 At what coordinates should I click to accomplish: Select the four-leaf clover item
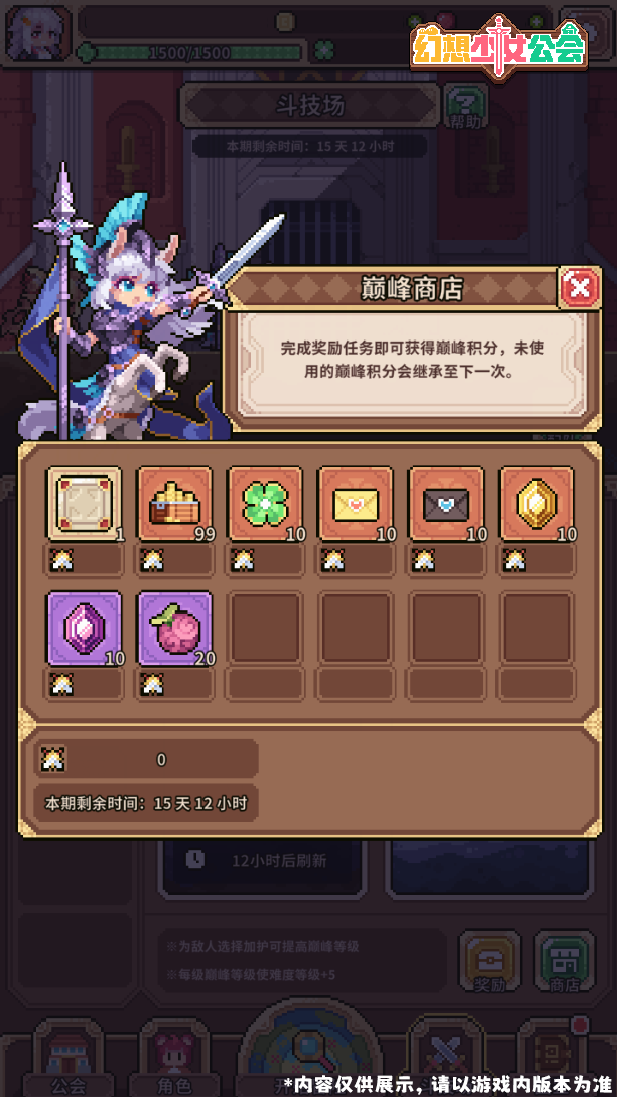pos(266,504)
